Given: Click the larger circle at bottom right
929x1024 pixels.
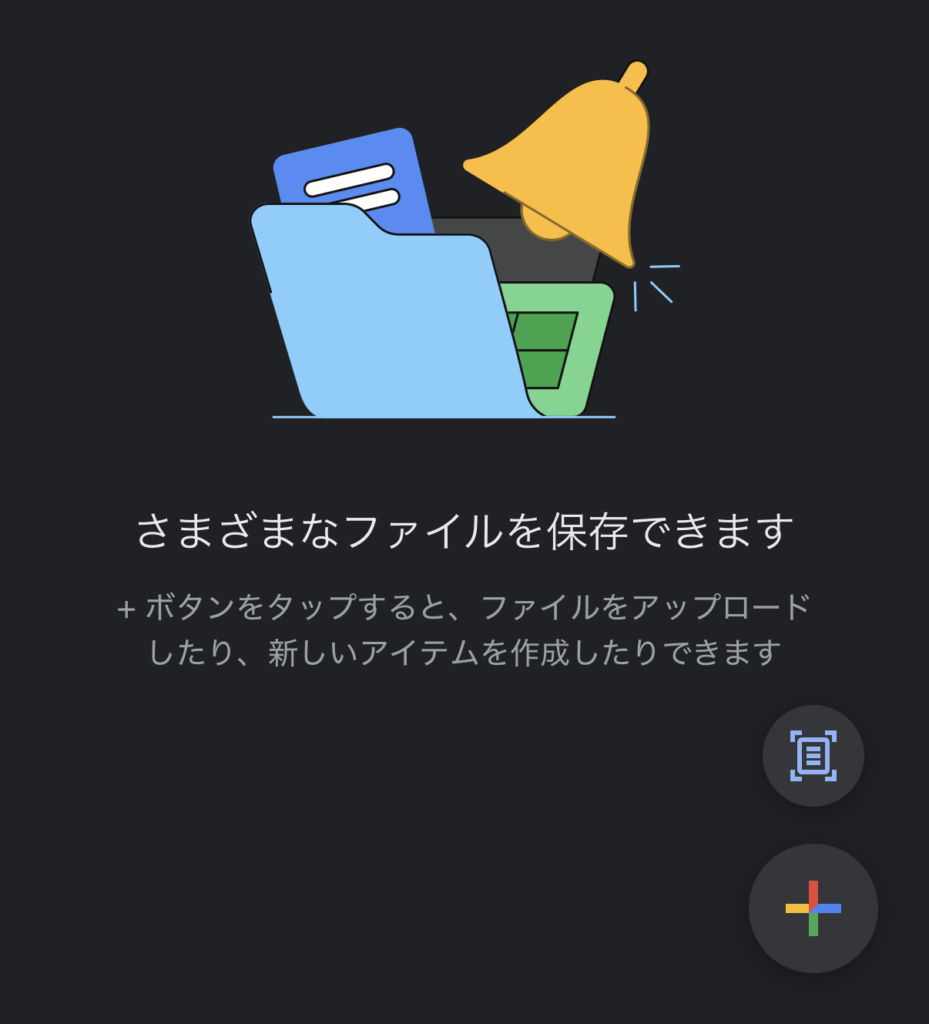Looking at the screenshot, I should pyautogui.click(x=812, y=907).
